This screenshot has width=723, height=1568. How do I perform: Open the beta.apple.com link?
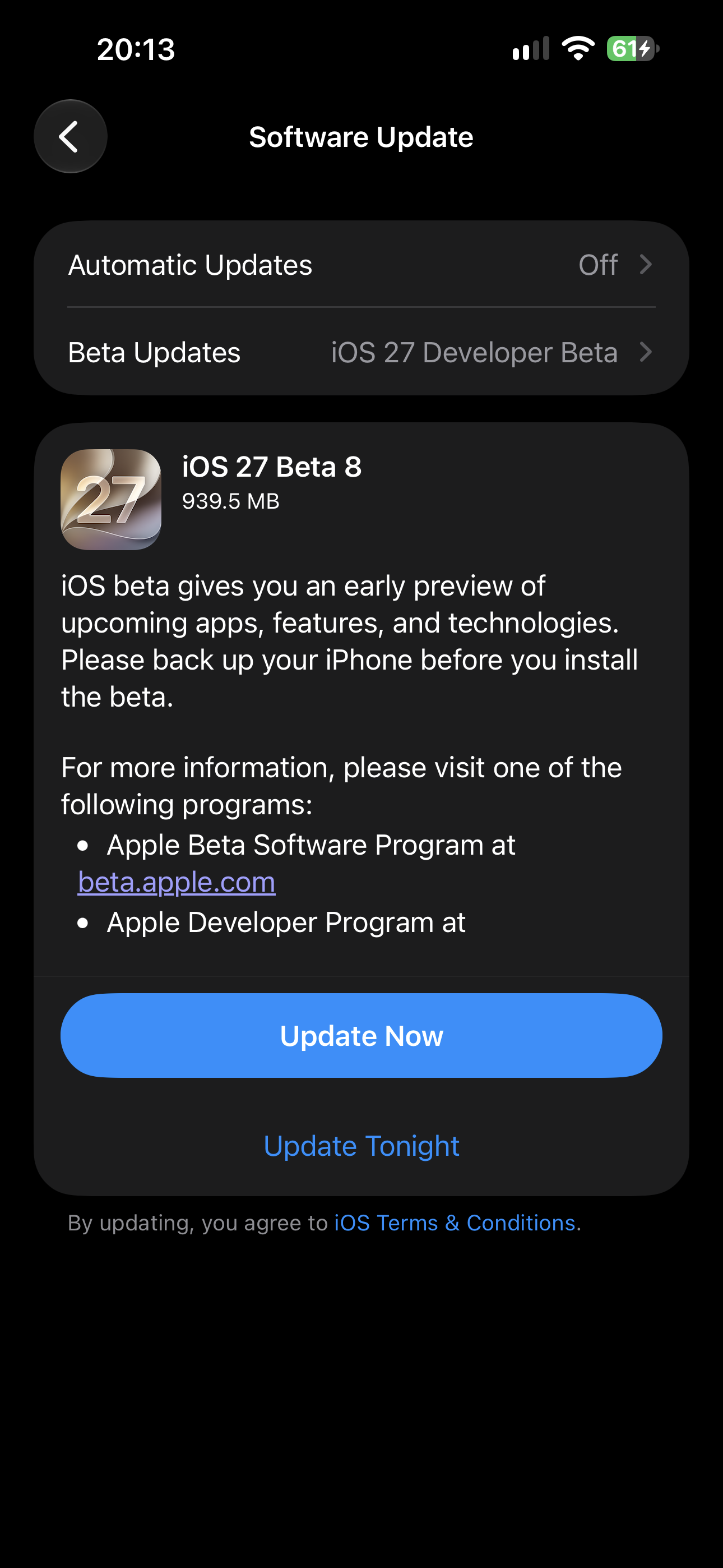tap(177, 882)
